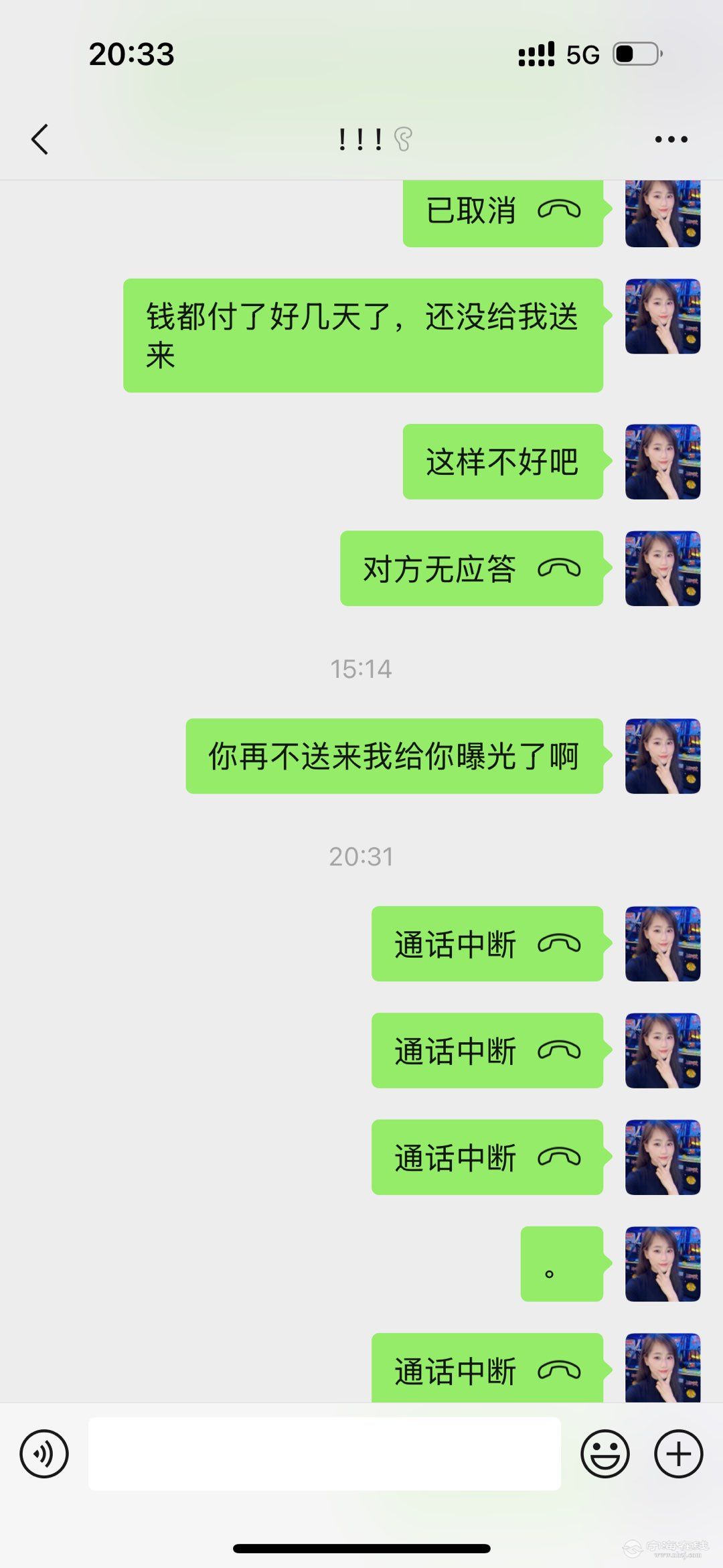The height and width of the screenshot is (1568, 723).
Task: Switch to voice message input
Action: pos(44,1453)
